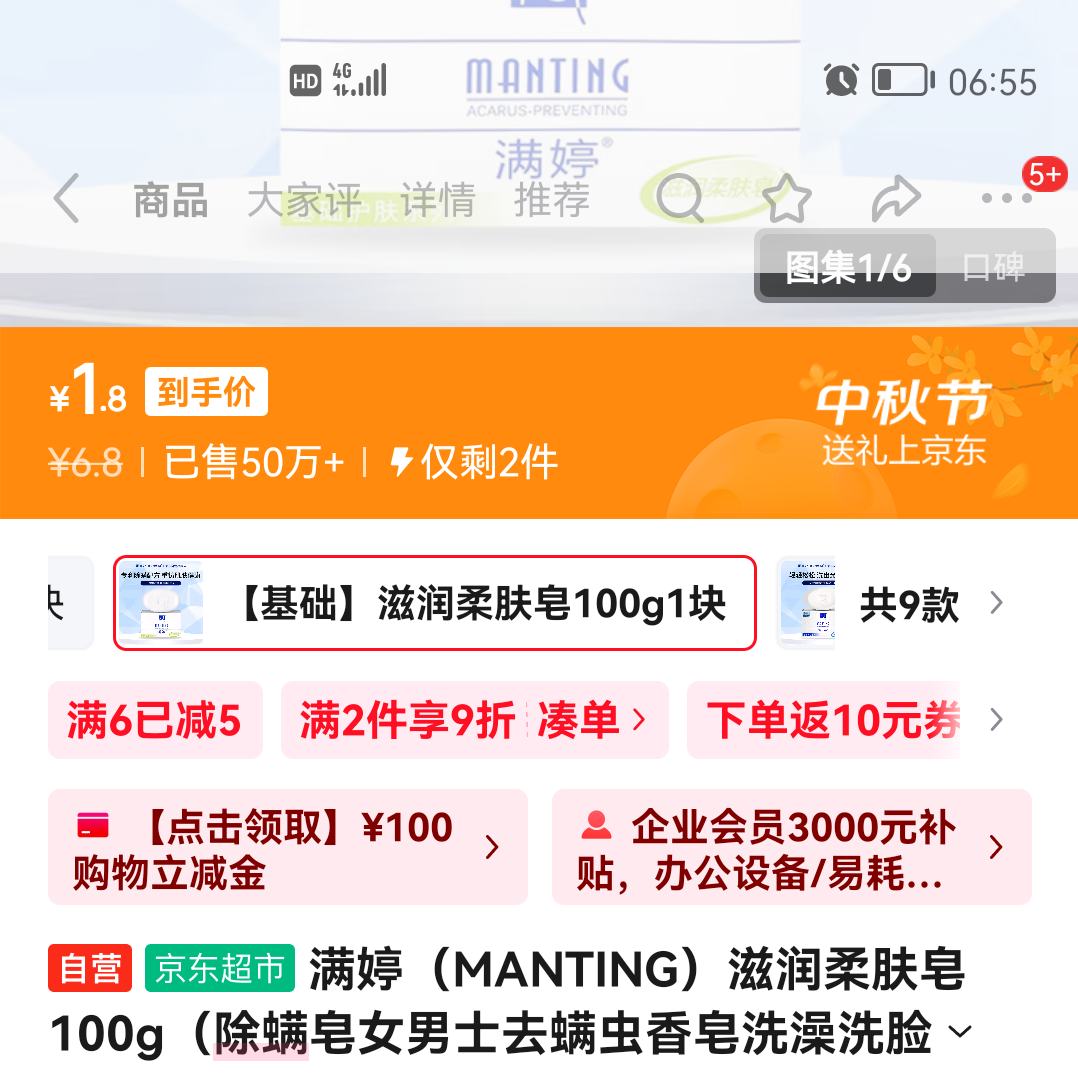1078x1091 pixels.
Task: Open the 下单返10元券 offer
Action: pyautogui.click(x=832, y=720)
